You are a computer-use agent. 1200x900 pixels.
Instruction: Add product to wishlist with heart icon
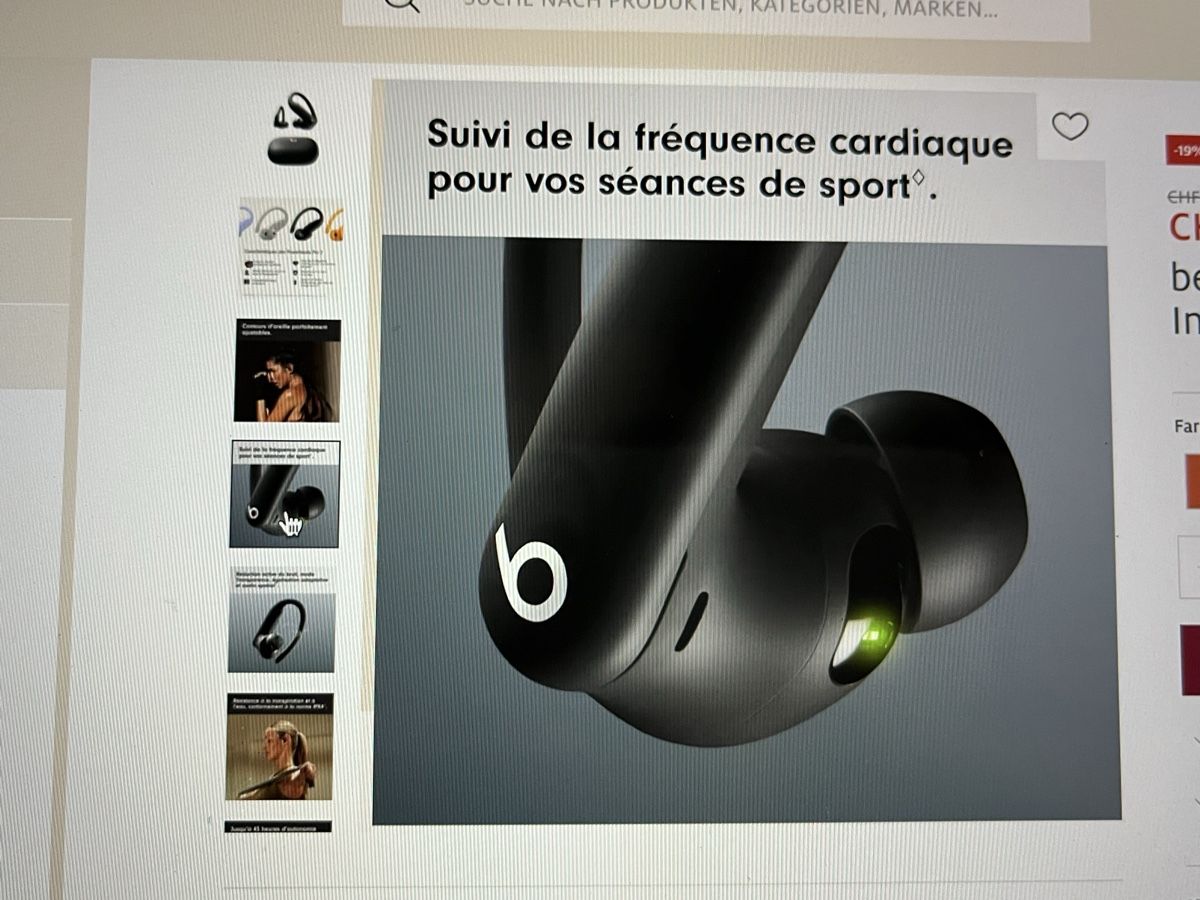tap(1070, 127)
